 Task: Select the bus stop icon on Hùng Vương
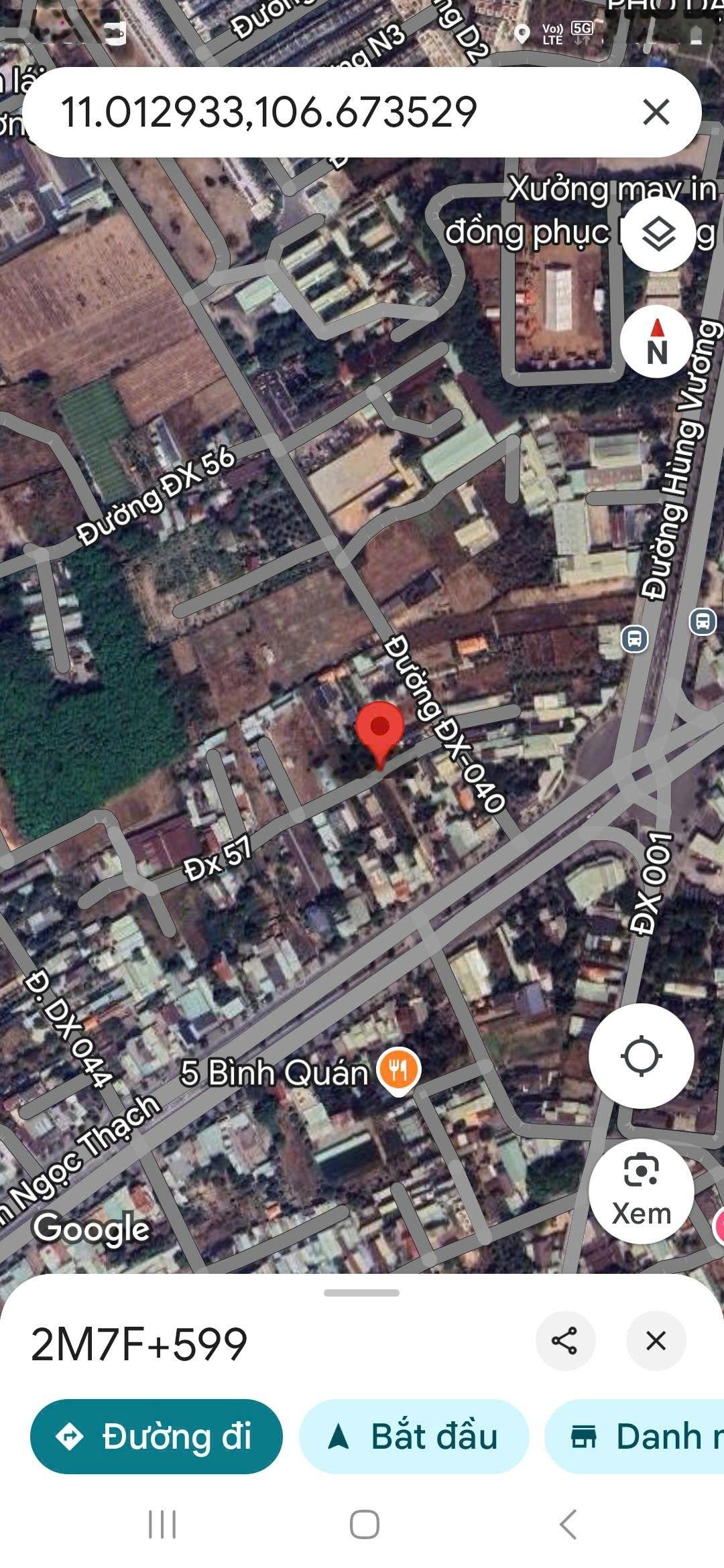tap(634, 639)
